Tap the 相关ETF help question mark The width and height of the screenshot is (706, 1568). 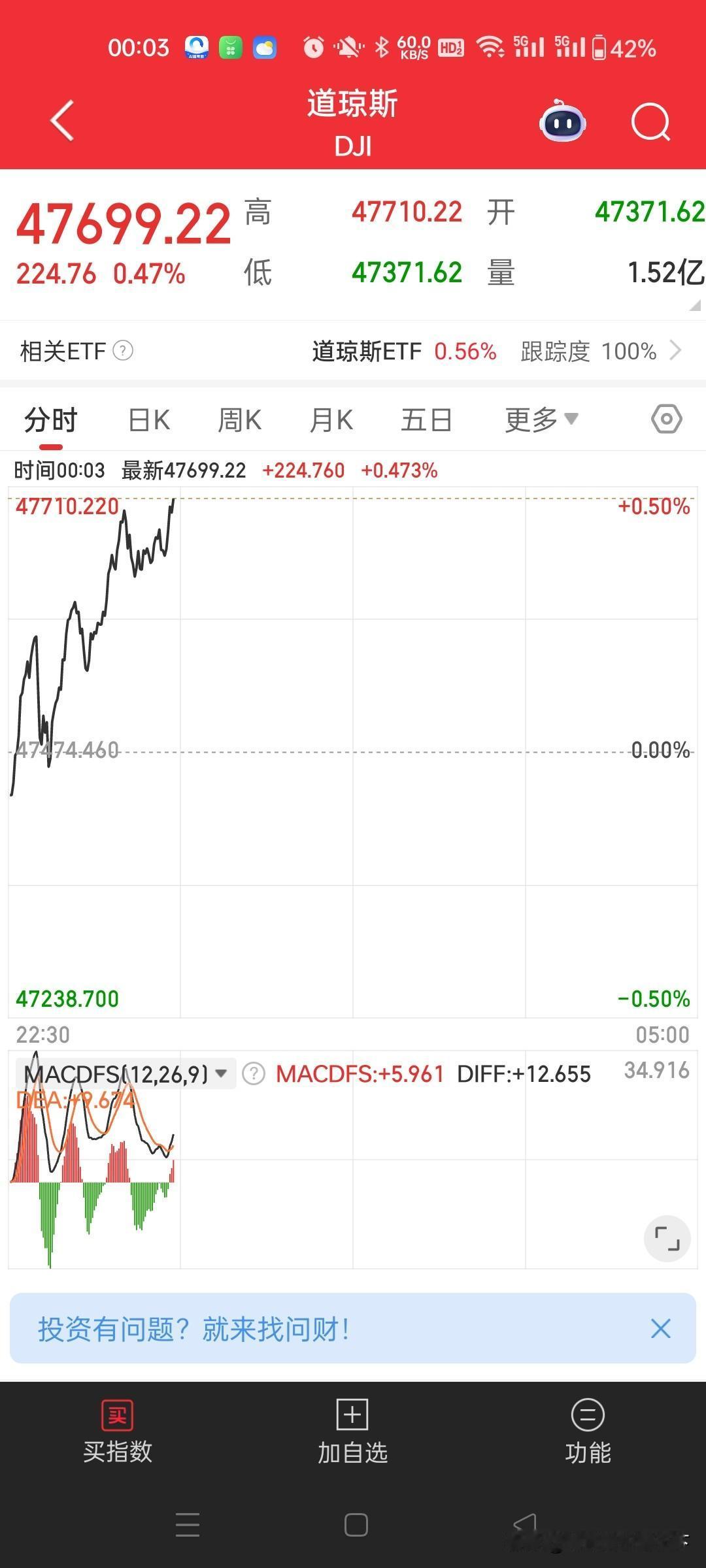coord(124,351)
